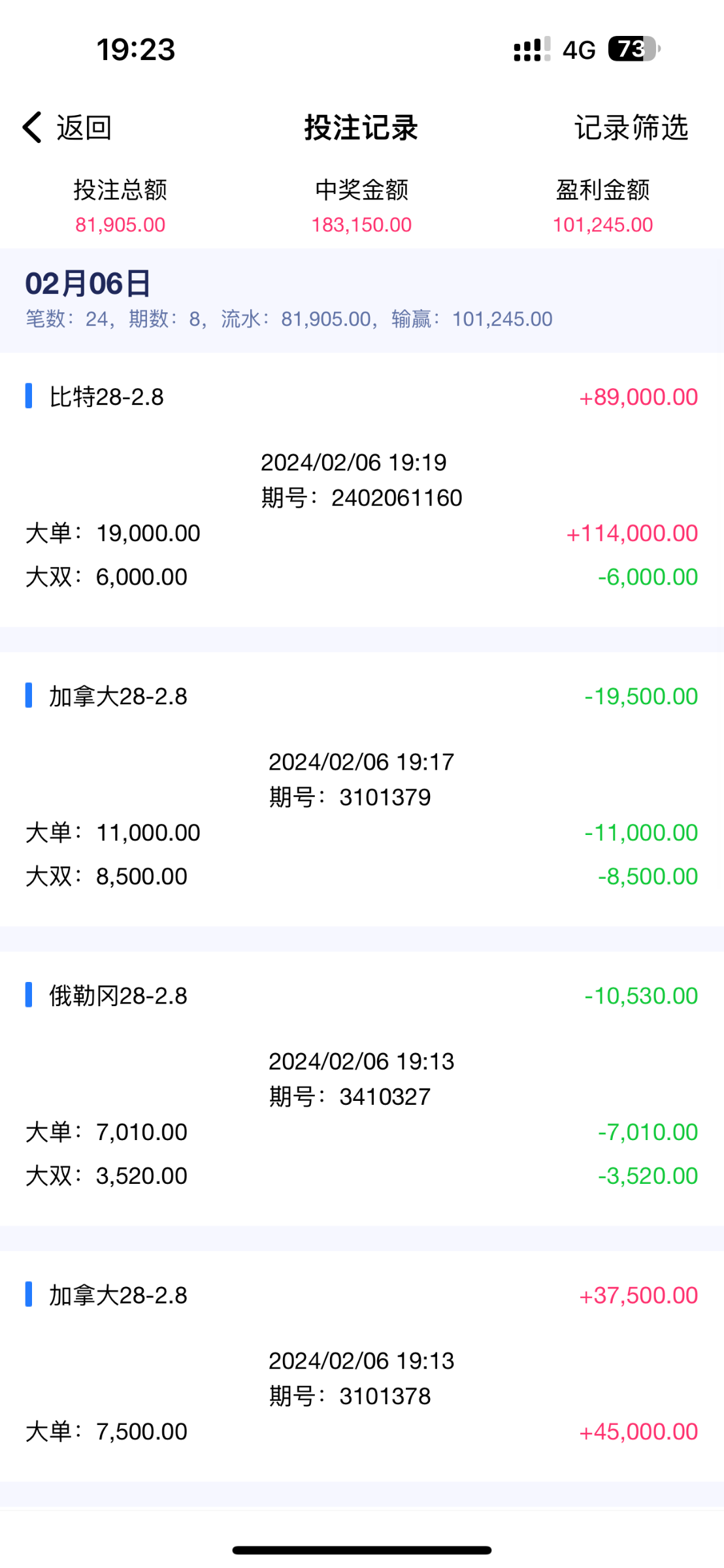Tap the 4G network icon
This screenshot has width=724, height=1568.
pos(579,49)
